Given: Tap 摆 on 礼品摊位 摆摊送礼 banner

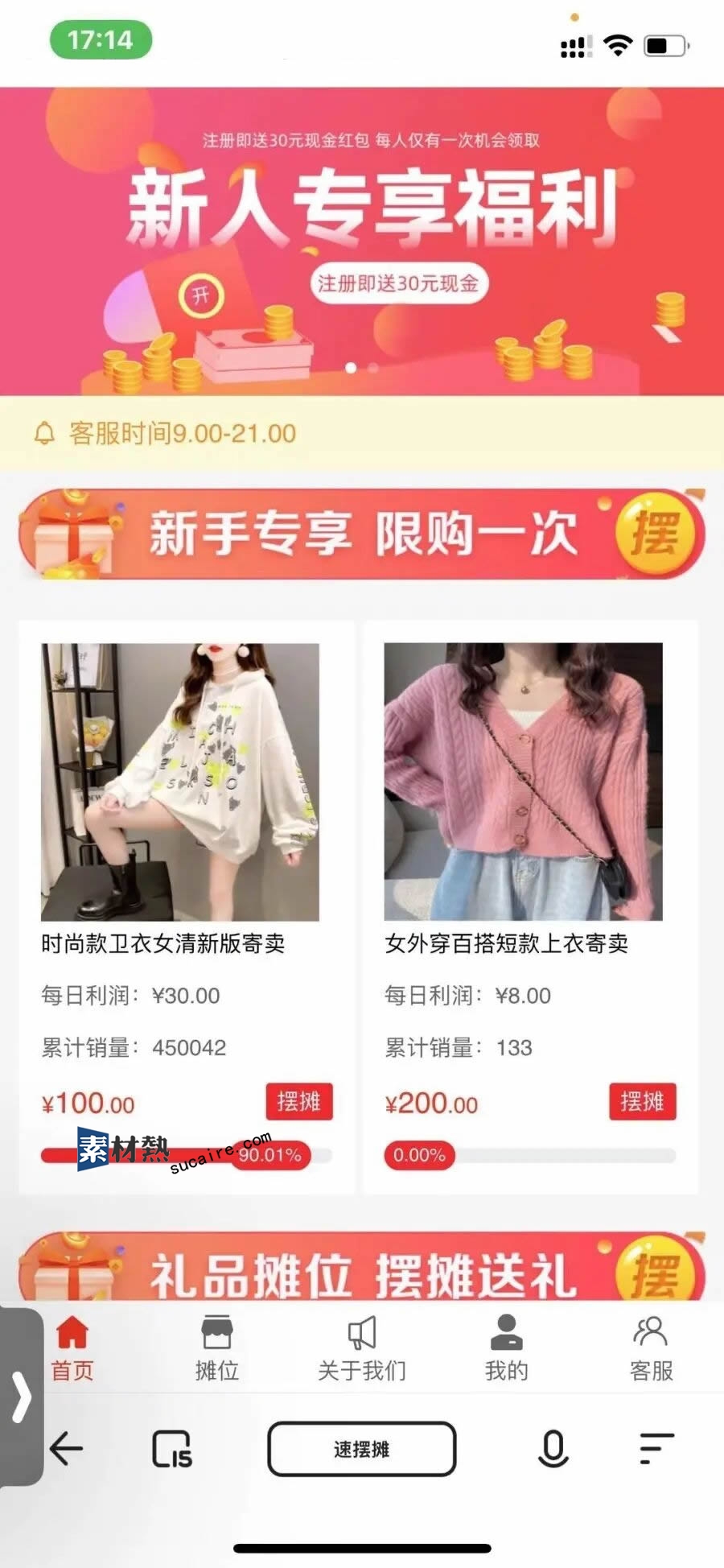Looking at the screenshot, I should click(655, 1273).
